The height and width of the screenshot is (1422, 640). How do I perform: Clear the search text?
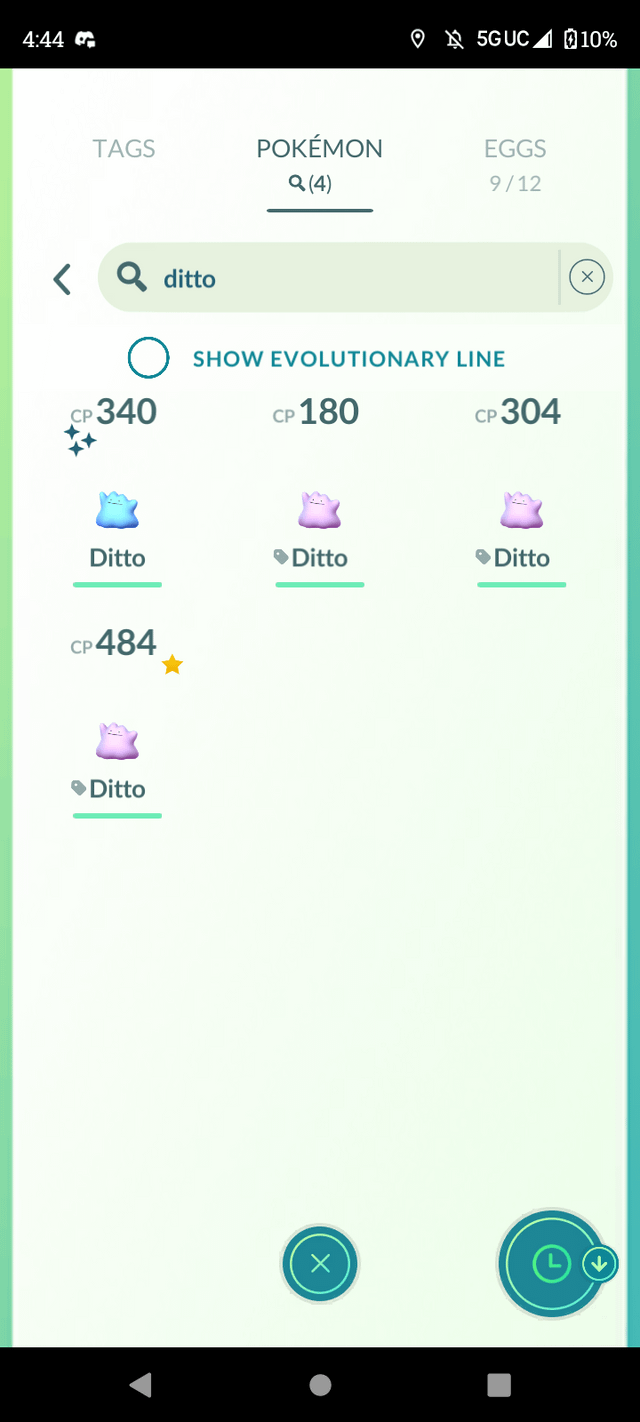point(587,277)
